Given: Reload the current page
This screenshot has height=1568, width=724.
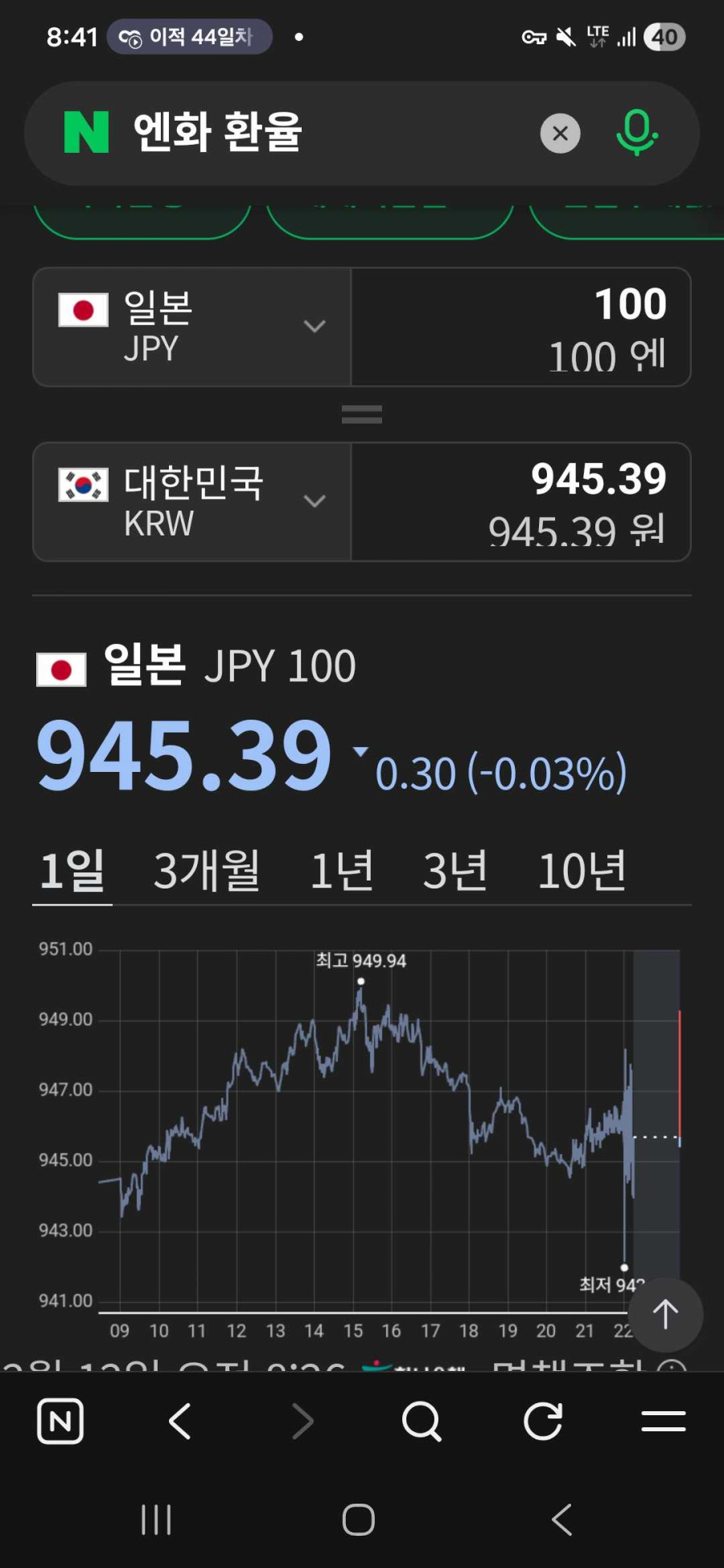Looking at the screenshot, I should coord(543,1422).
